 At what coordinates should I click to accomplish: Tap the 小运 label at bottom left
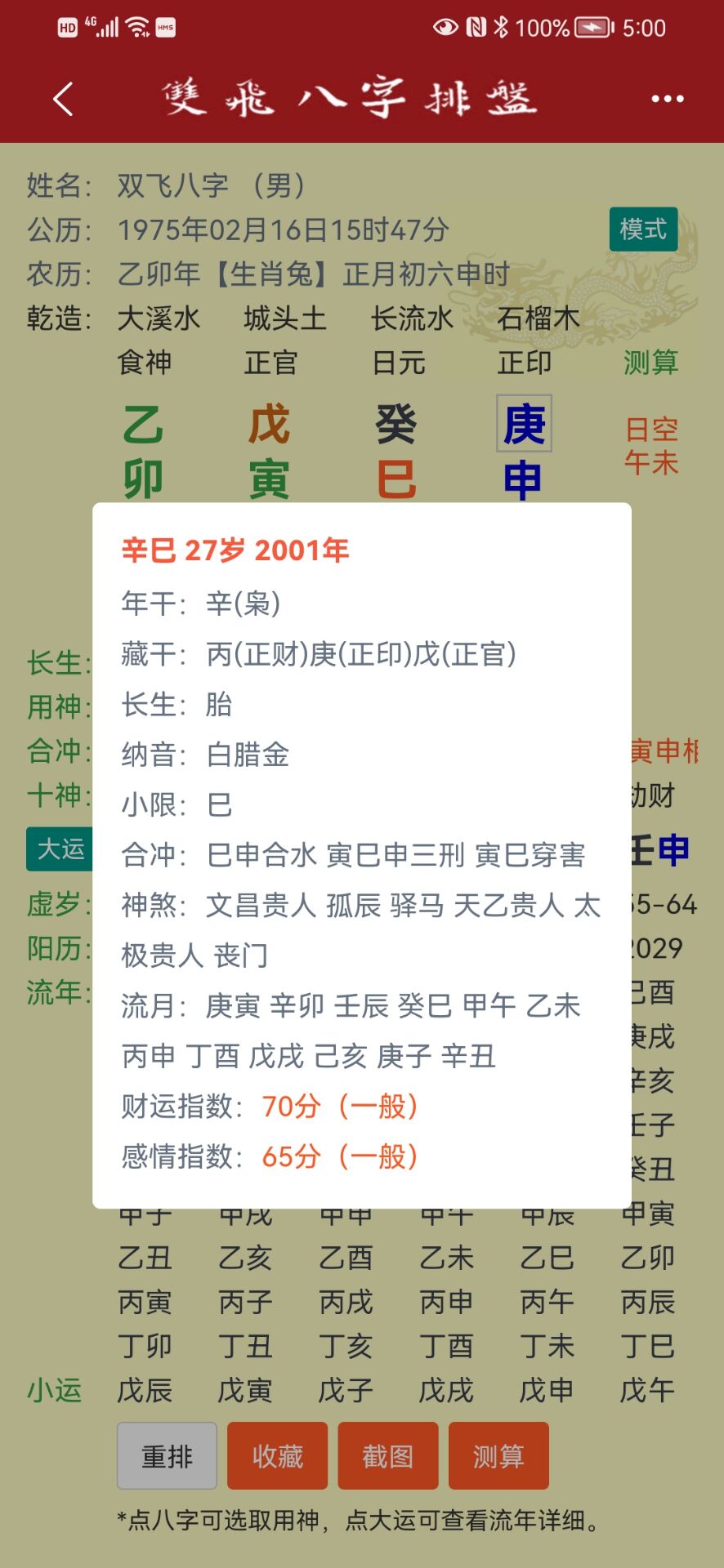click(x=54, y=1391)
